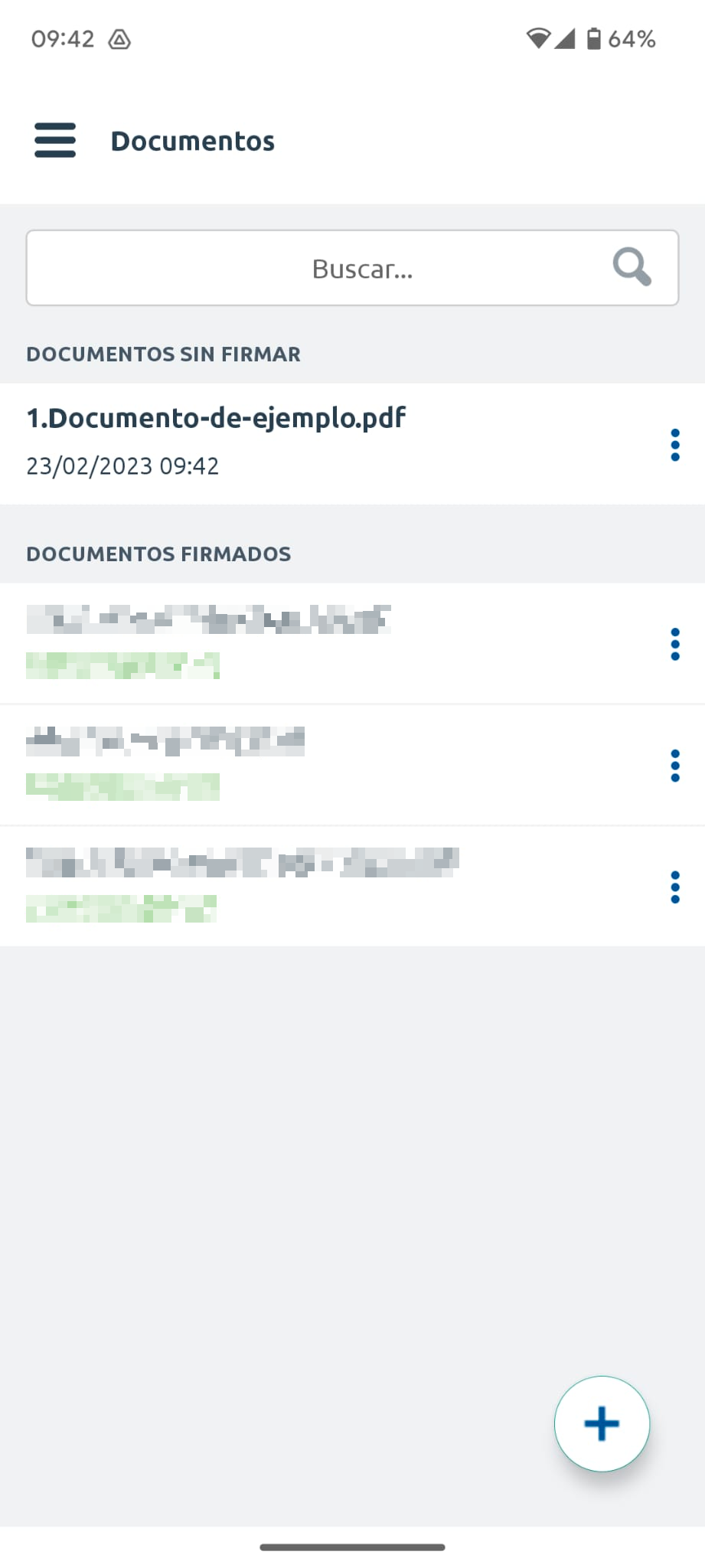Tap the magnifying glass search icon
705x1568 pixels.
tap(632, 267)
